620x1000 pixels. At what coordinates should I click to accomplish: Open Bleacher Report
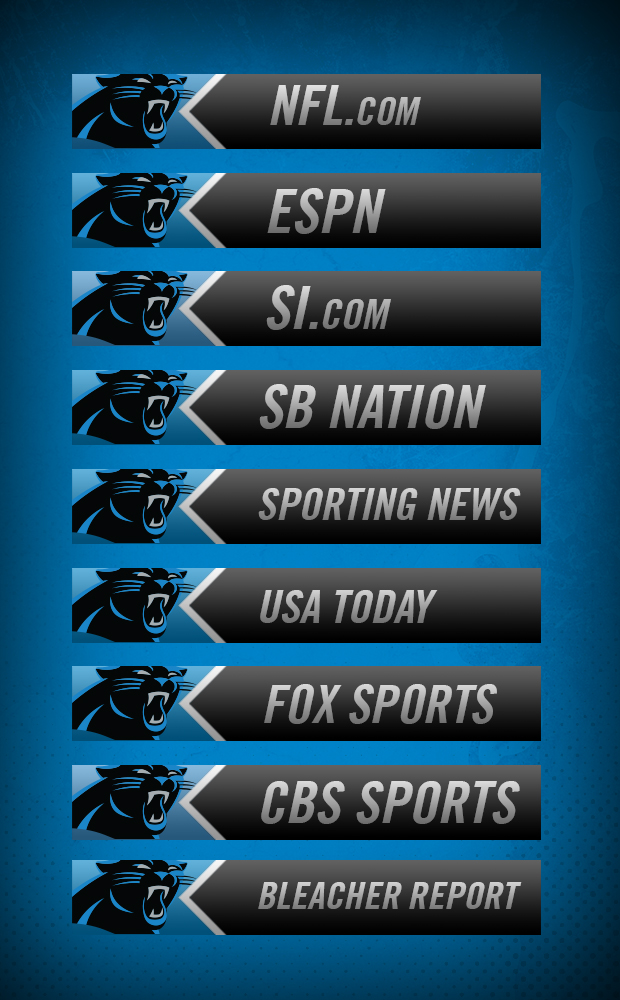pos(306,897)
